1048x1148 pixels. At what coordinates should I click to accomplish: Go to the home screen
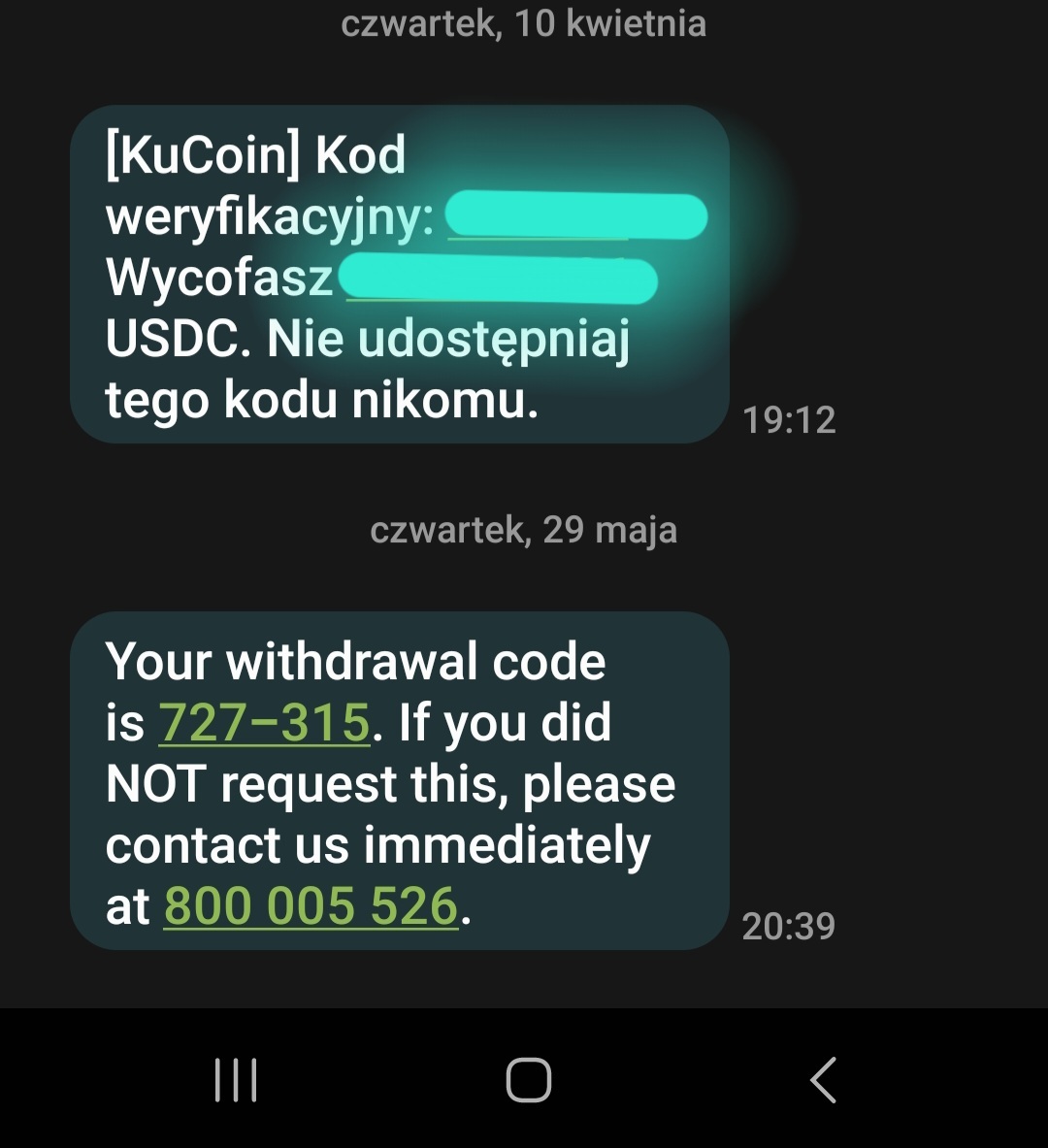529,1080
